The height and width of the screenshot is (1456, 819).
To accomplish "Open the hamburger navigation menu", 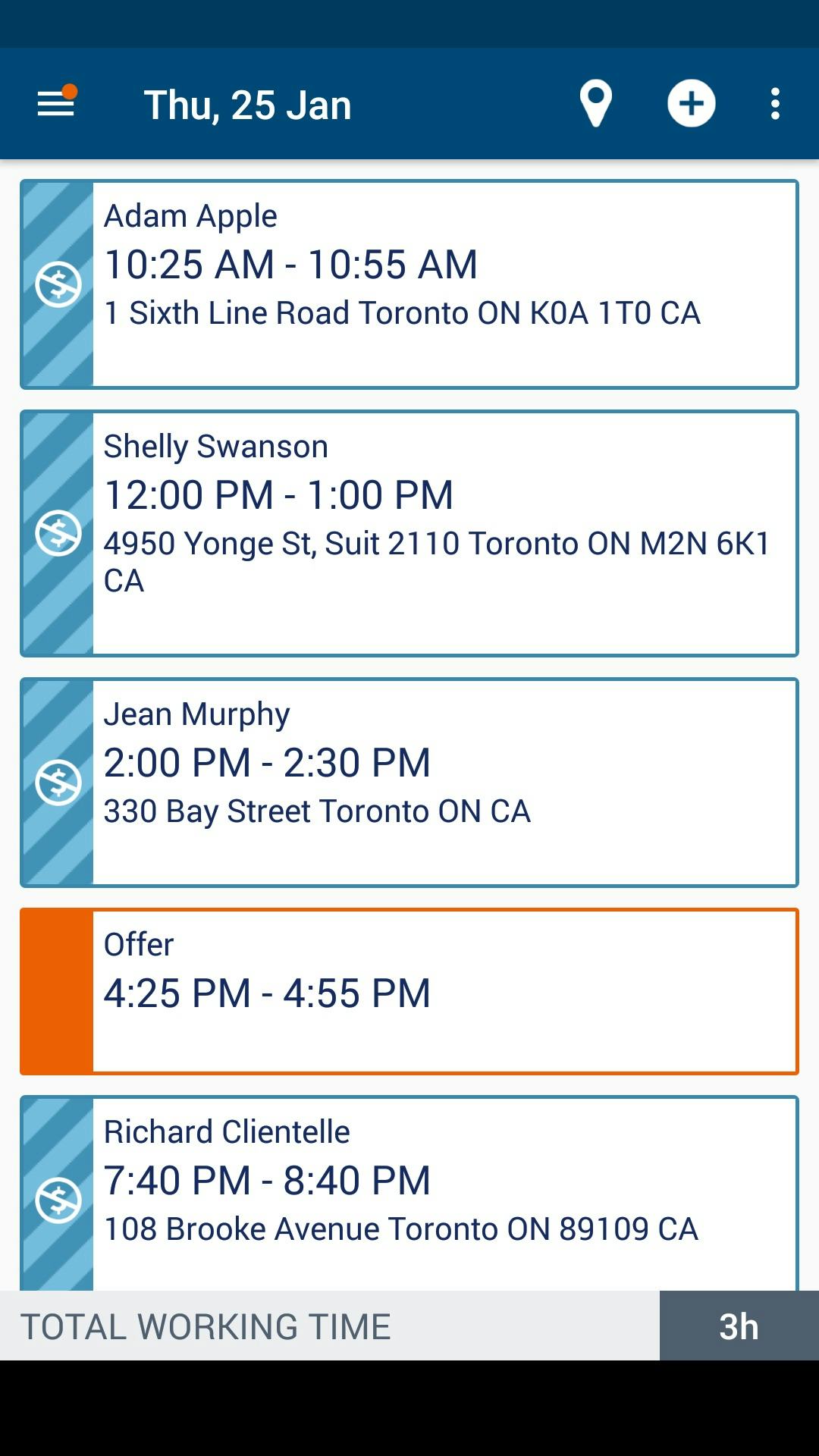I will pos(56,104).
